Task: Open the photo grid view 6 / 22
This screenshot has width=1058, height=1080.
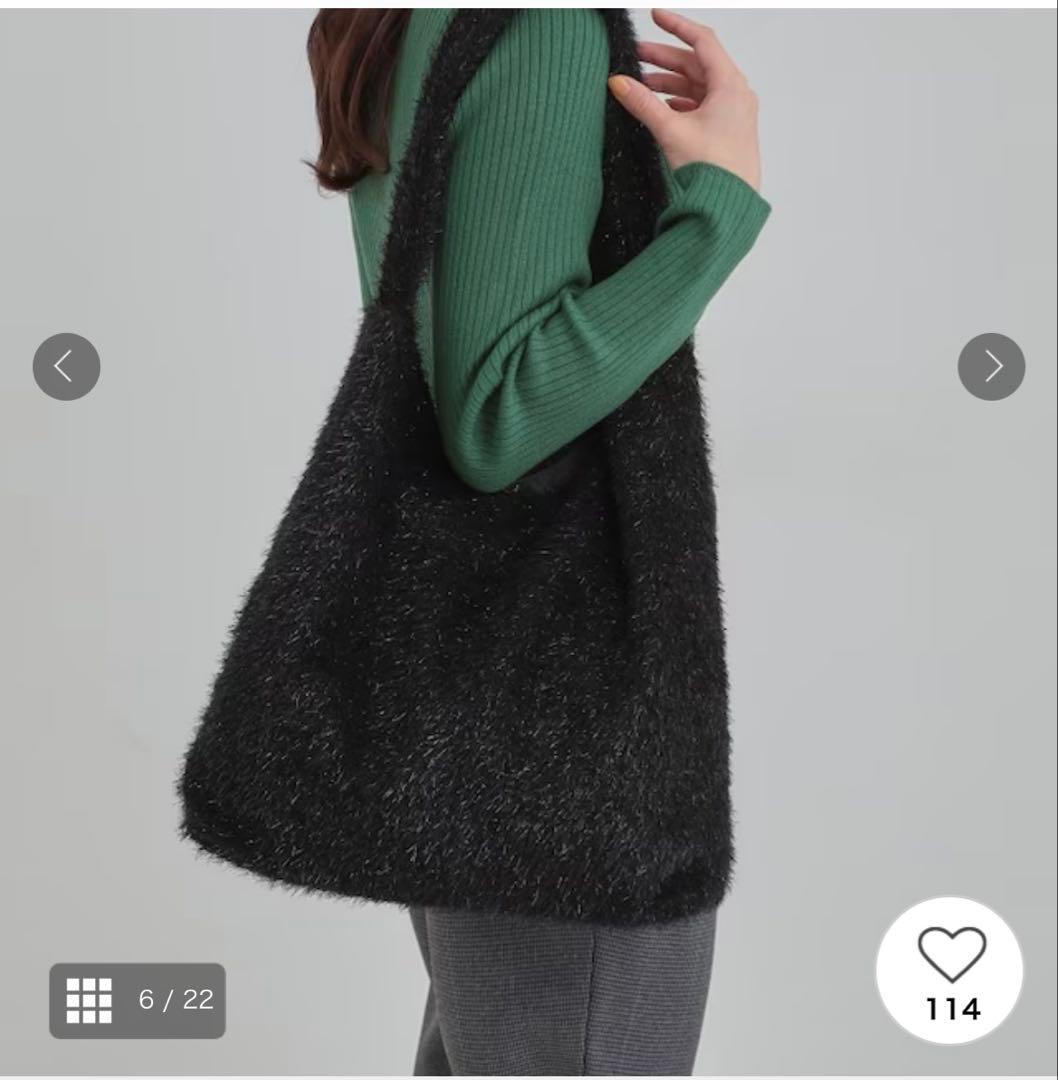Action: [137, 1000]
